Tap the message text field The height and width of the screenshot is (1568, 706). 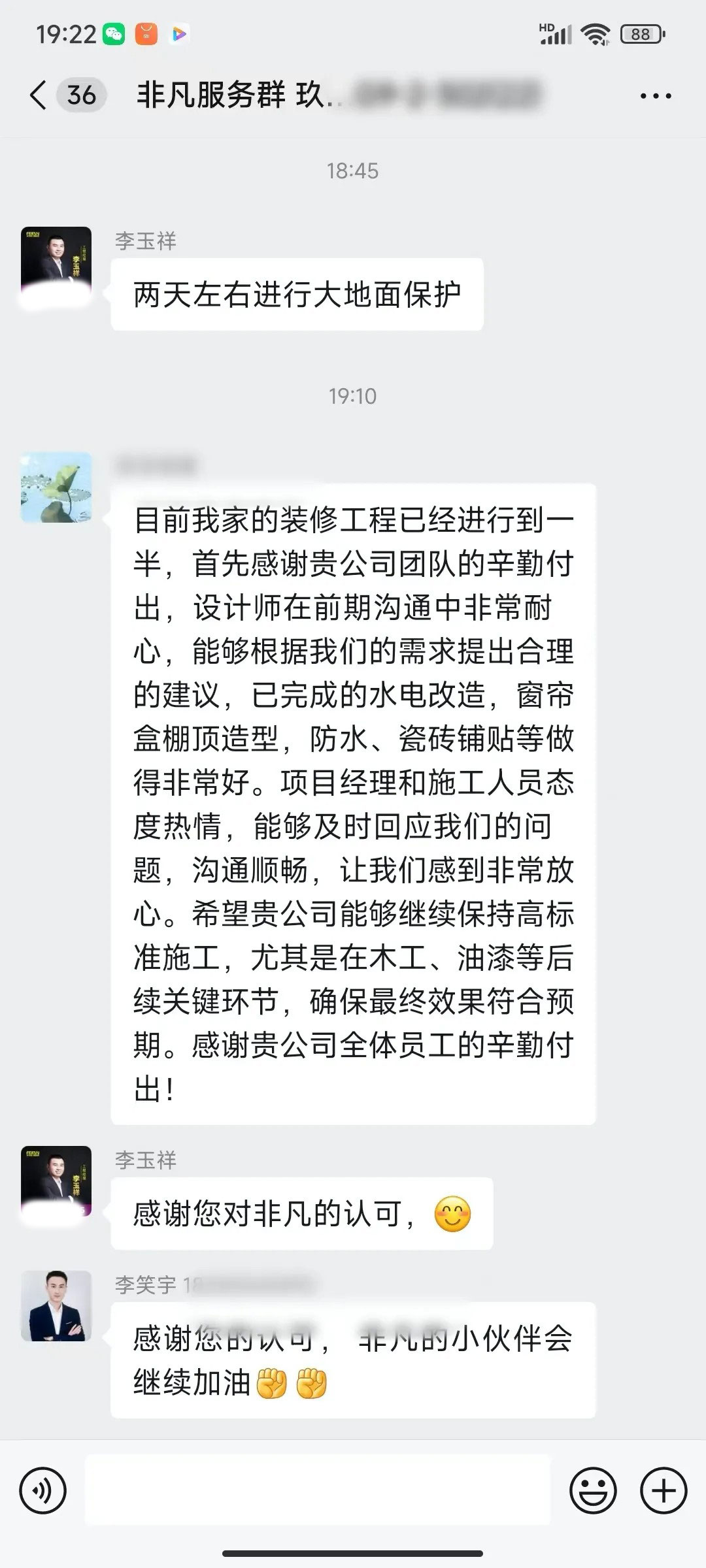[x=317, y=1490]
